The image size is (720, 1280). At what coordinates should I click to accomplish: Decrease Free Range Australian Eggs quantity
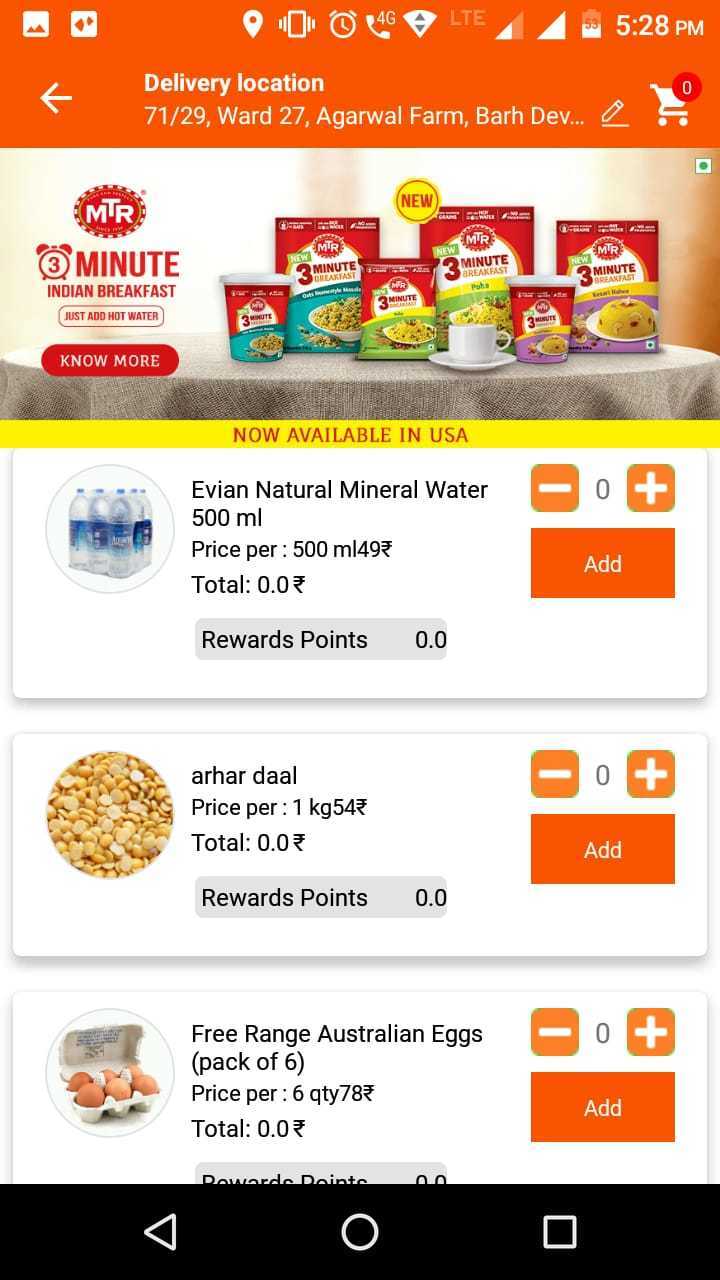click(x=555, y=1033)
